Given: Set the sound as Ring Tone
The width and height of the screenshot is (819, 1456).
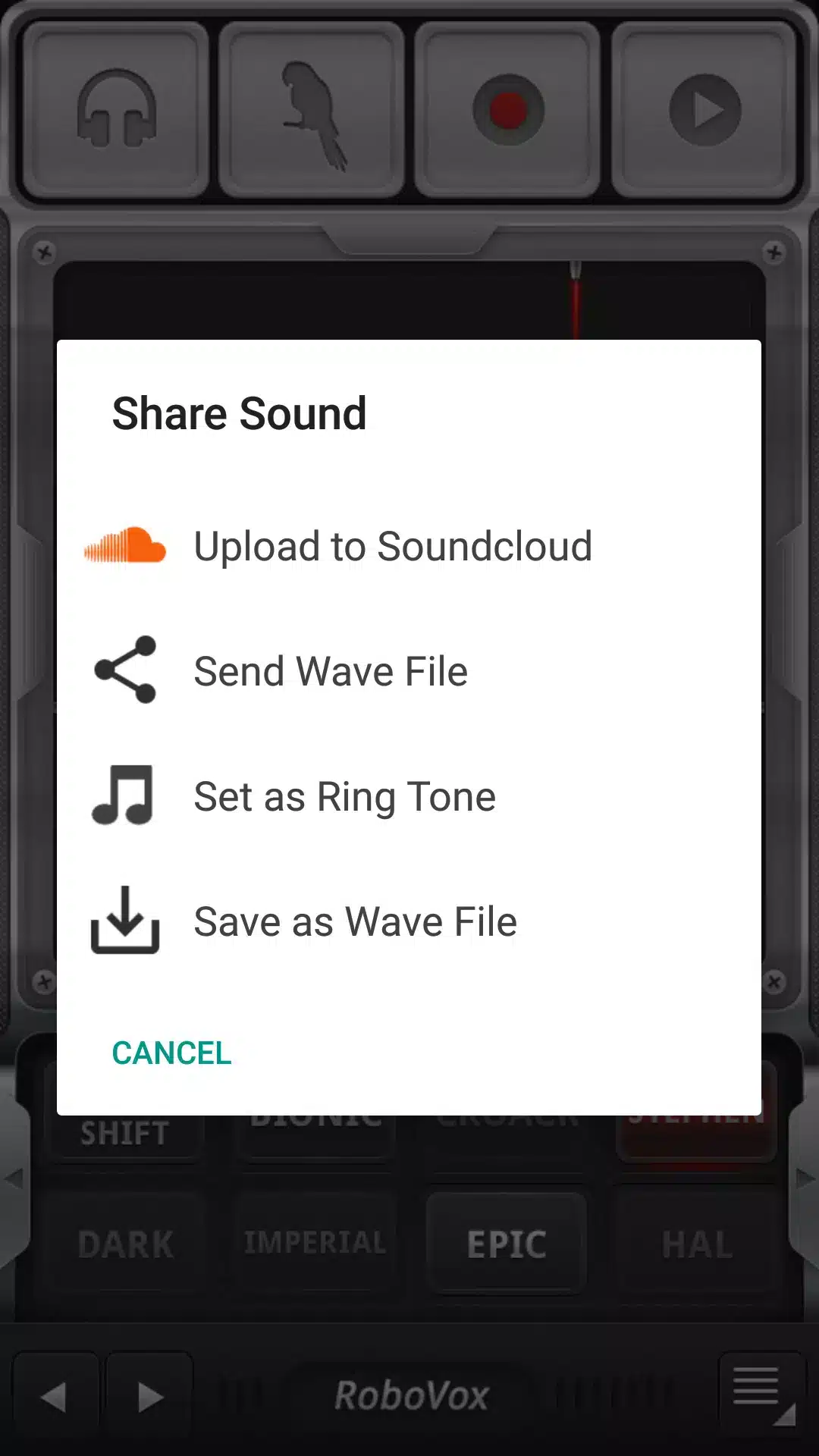Looking at the screenshot, I should point(344,797).
